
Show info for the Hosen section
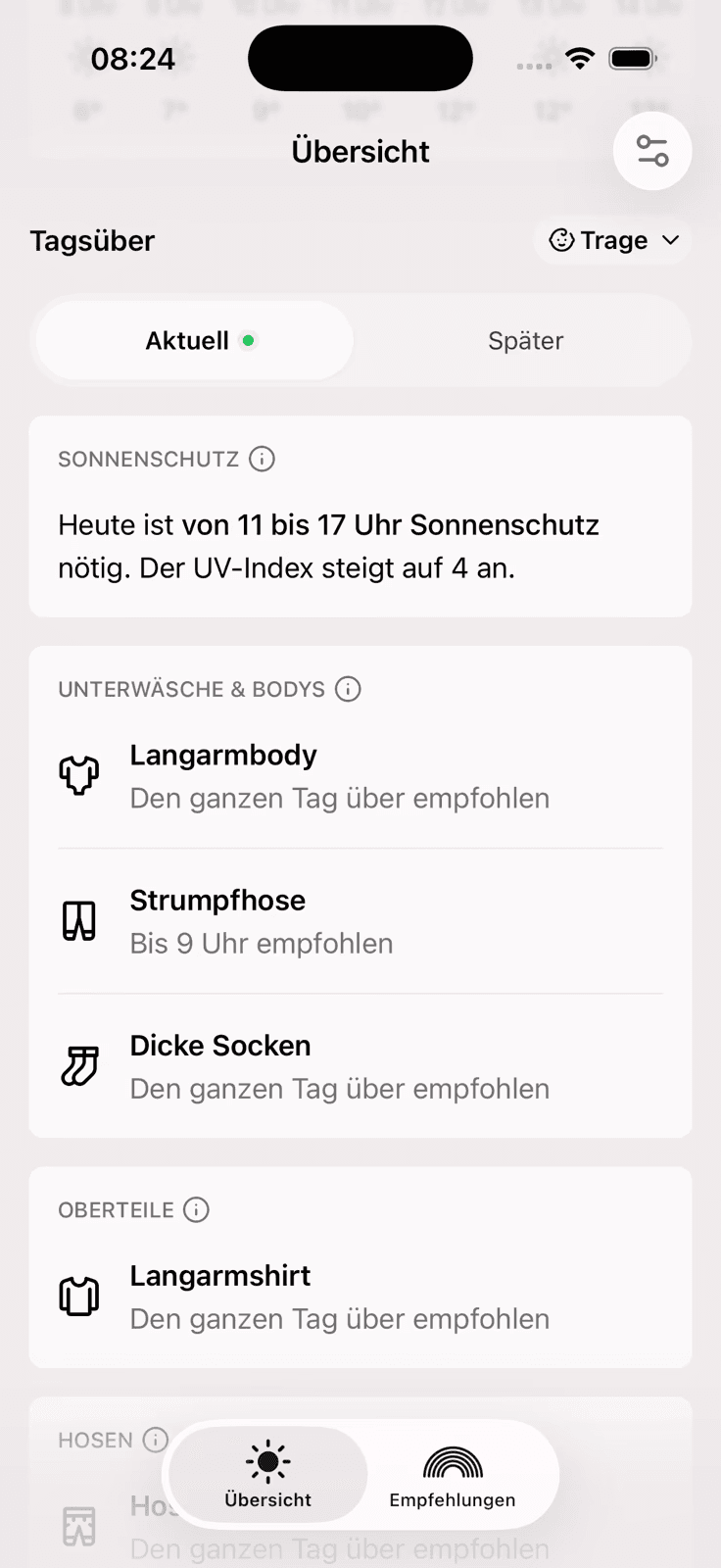coord(155,1440)
